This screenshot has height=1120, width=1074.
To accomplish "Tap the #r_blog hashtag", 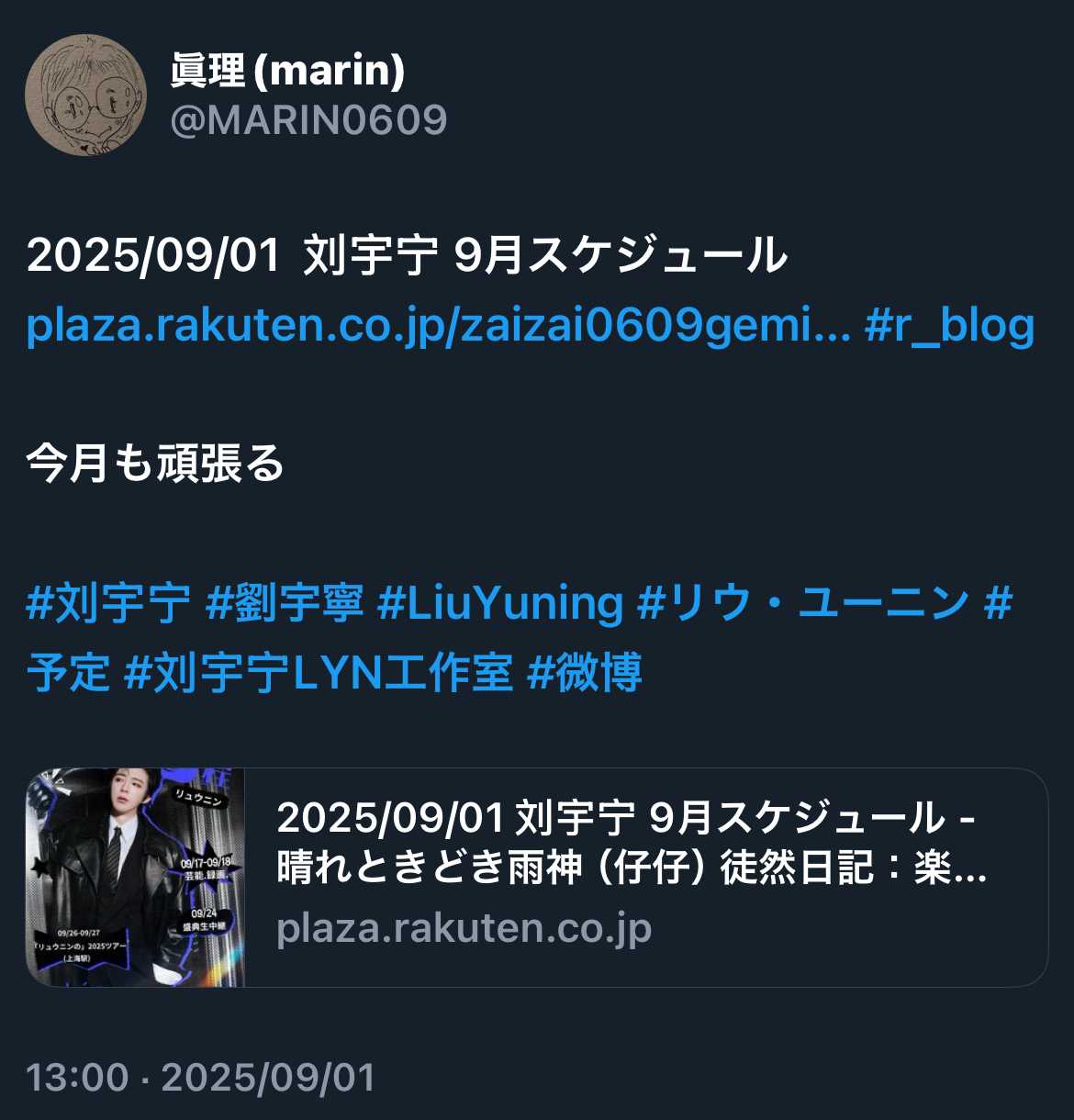I will pos(949,326).
